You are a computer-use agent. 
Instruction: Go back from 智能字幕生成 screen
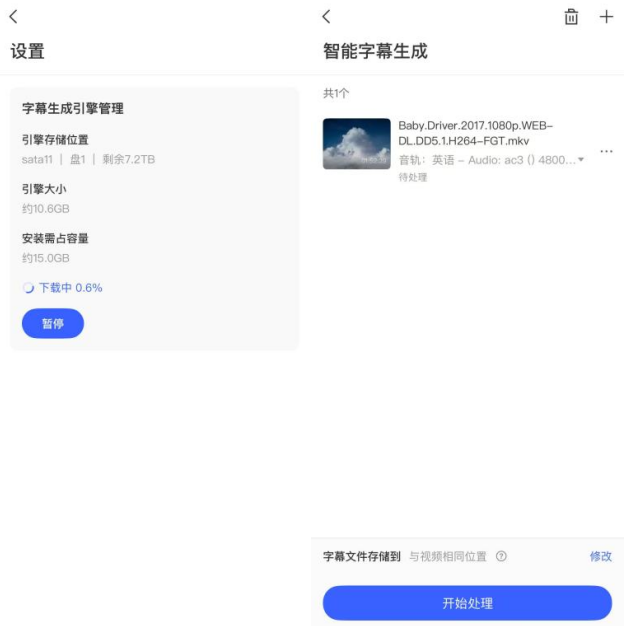tap(326, 16)
